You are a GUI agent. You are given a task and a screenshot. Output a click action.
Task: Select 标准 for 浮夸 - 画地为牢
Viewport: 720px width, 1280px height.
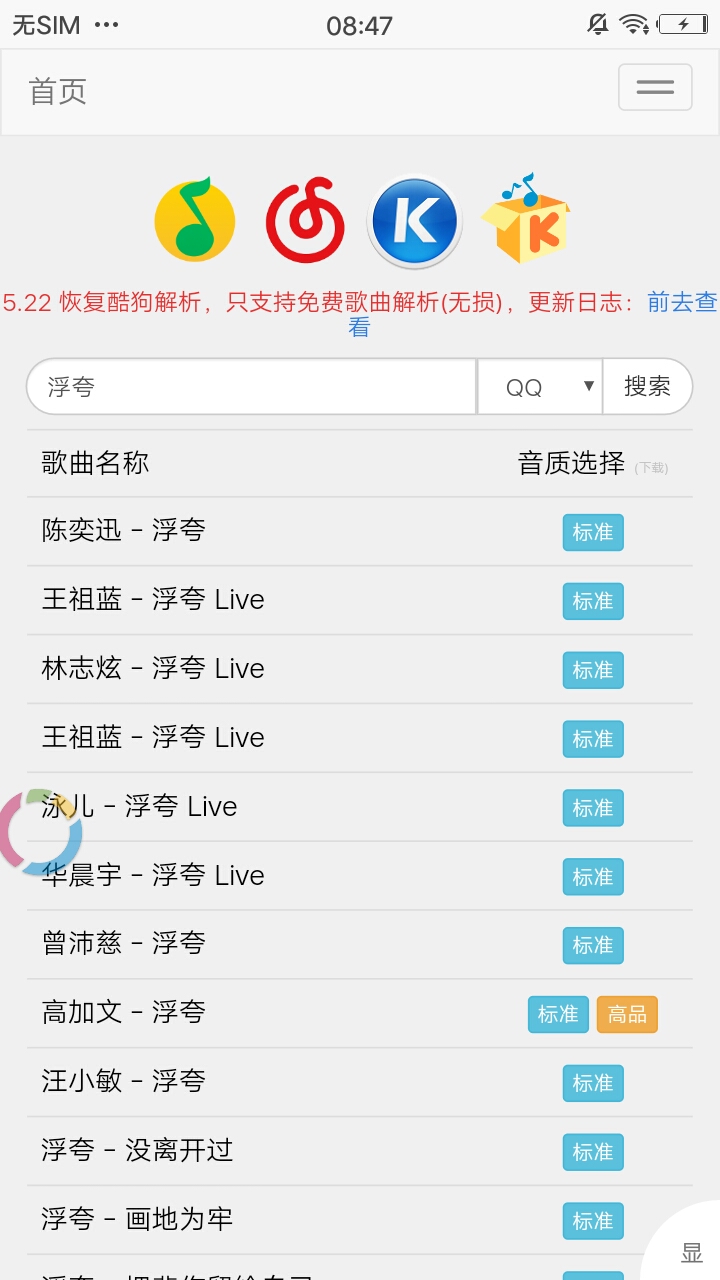593,1221
